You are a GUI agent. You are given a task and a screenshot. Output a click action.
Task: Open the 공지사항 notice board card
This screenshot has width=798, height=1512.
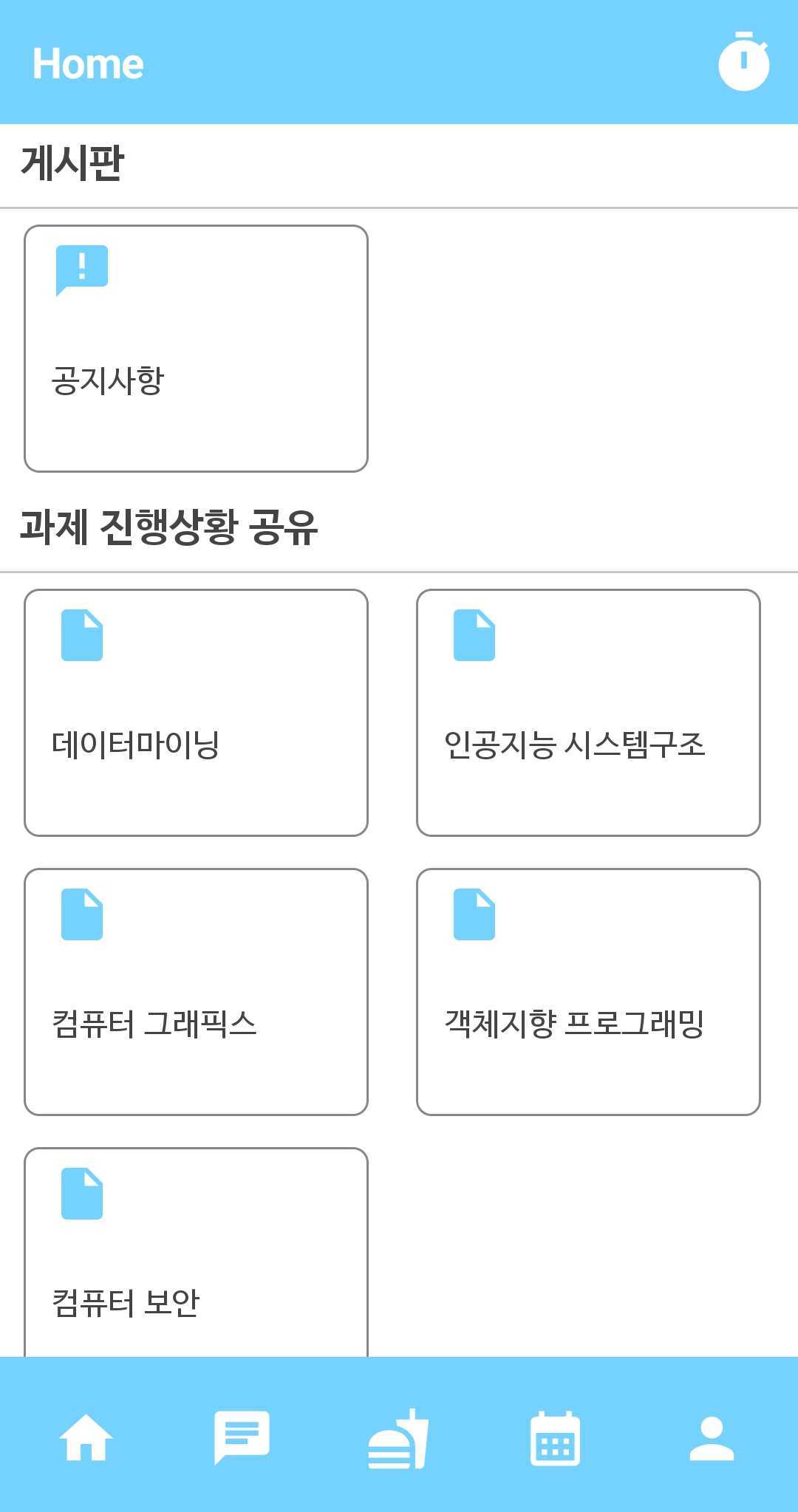(x=196, y=349)
